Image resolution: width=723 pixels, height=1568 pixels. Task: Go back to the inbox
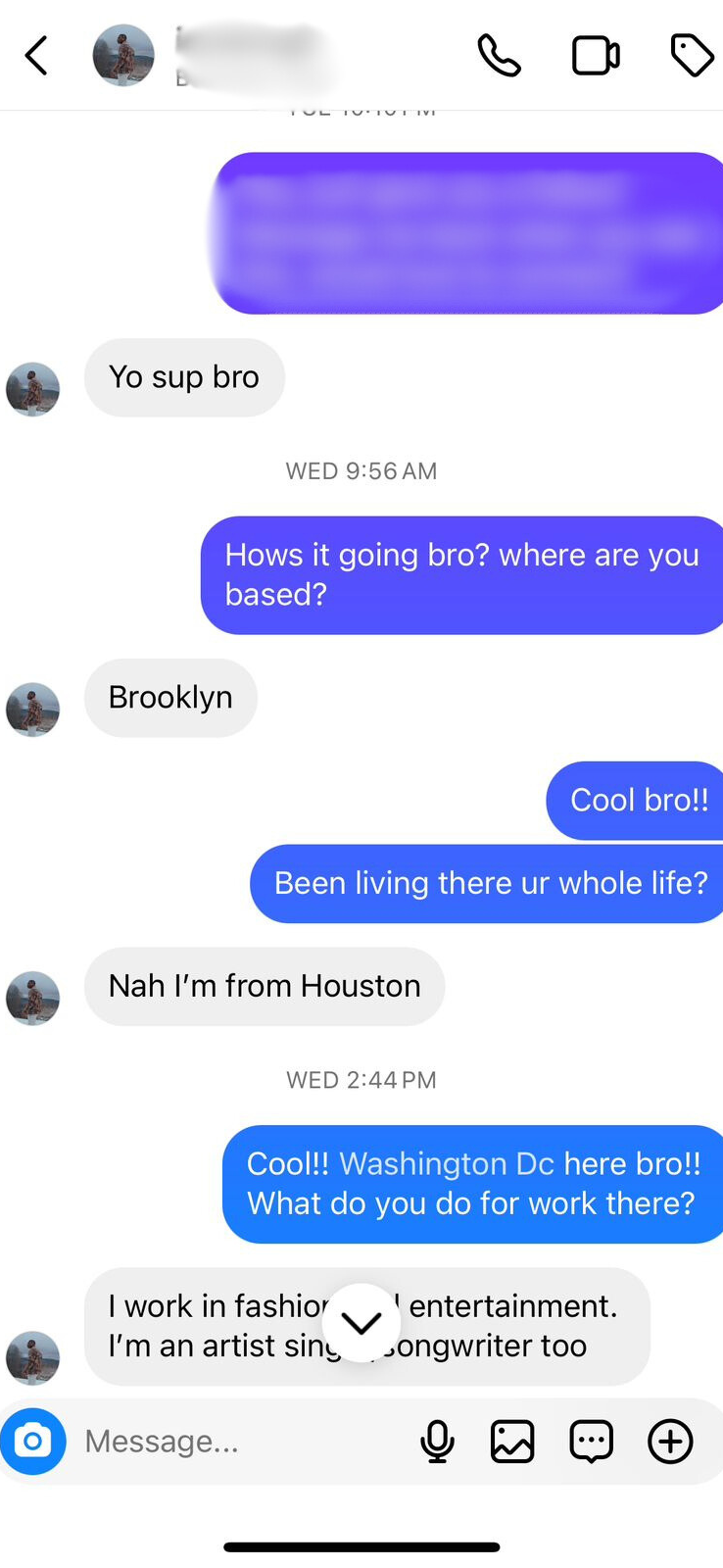37,56
